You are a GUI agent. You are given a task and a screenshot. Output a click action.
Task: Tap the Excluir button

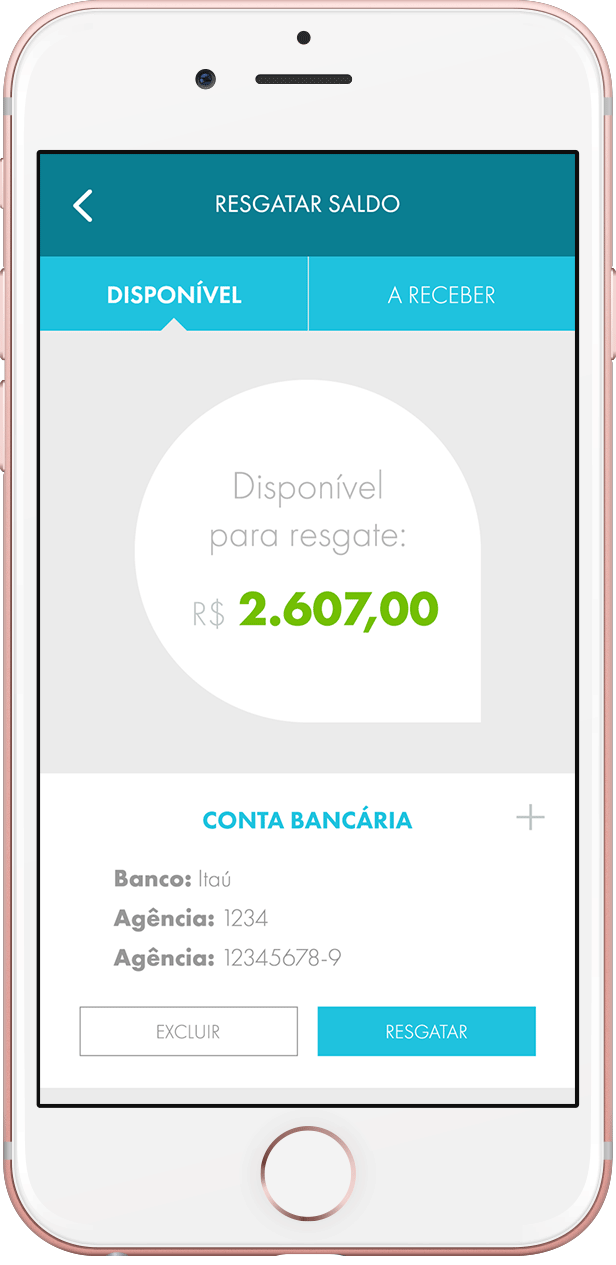(188, 1031)
